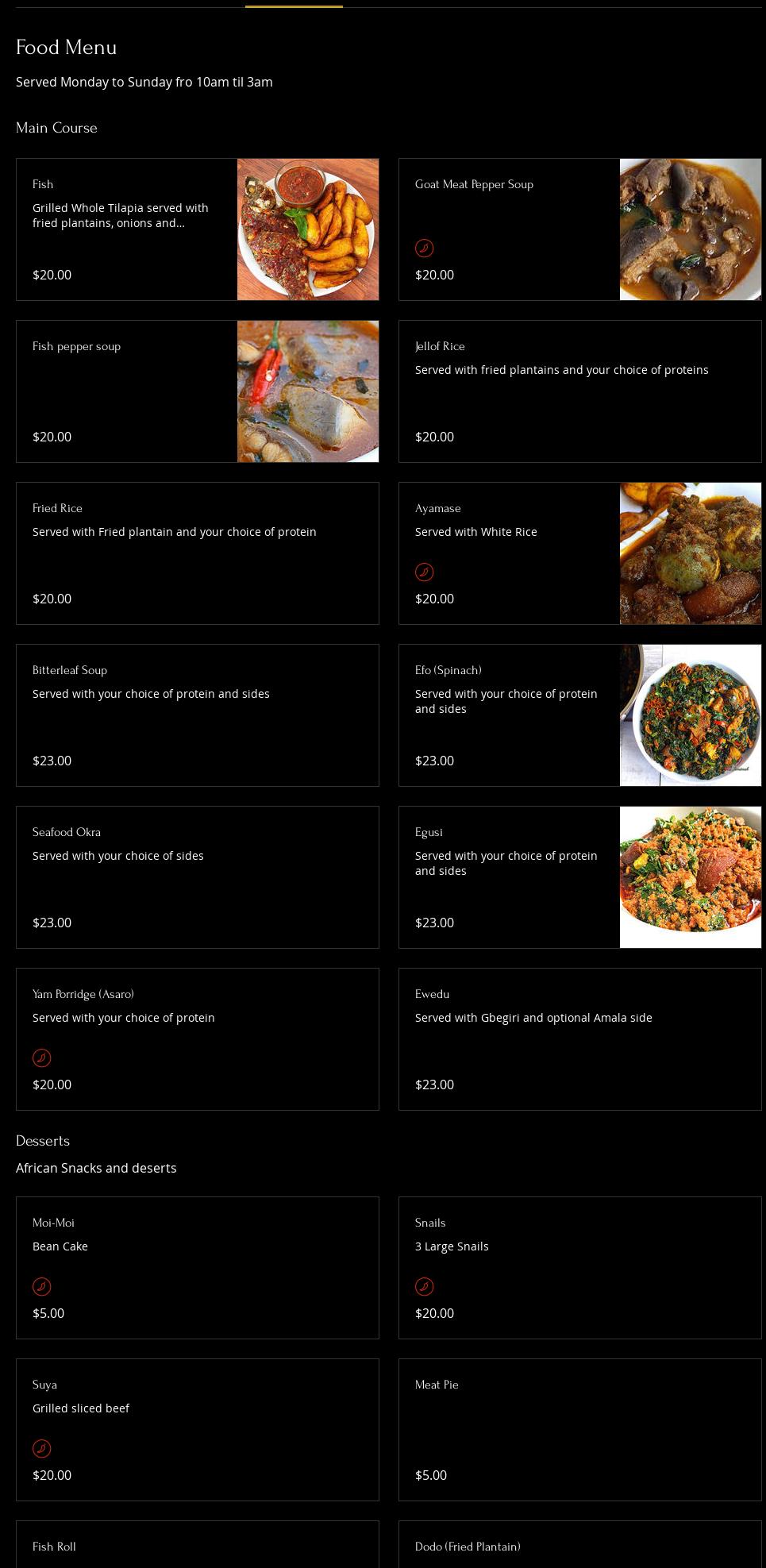View the Ayamase dish photo
The image size is (766, 1568).
pos(690,553)
